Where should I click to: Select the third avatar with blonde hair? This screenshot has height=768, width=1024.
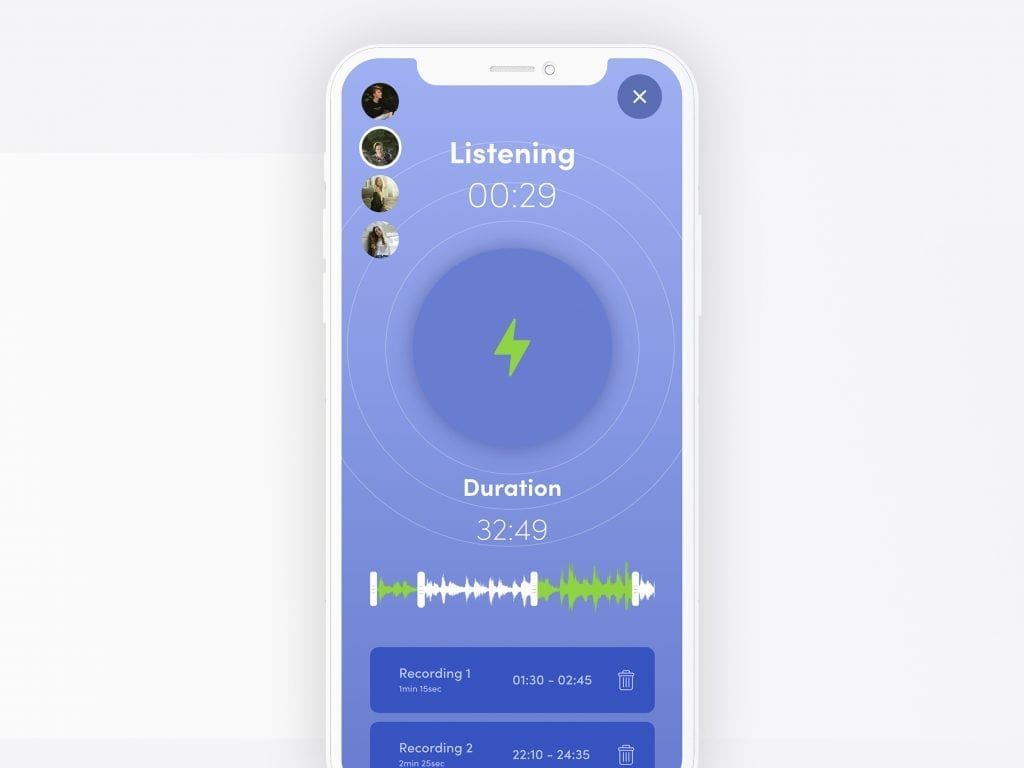coord(380,194)
